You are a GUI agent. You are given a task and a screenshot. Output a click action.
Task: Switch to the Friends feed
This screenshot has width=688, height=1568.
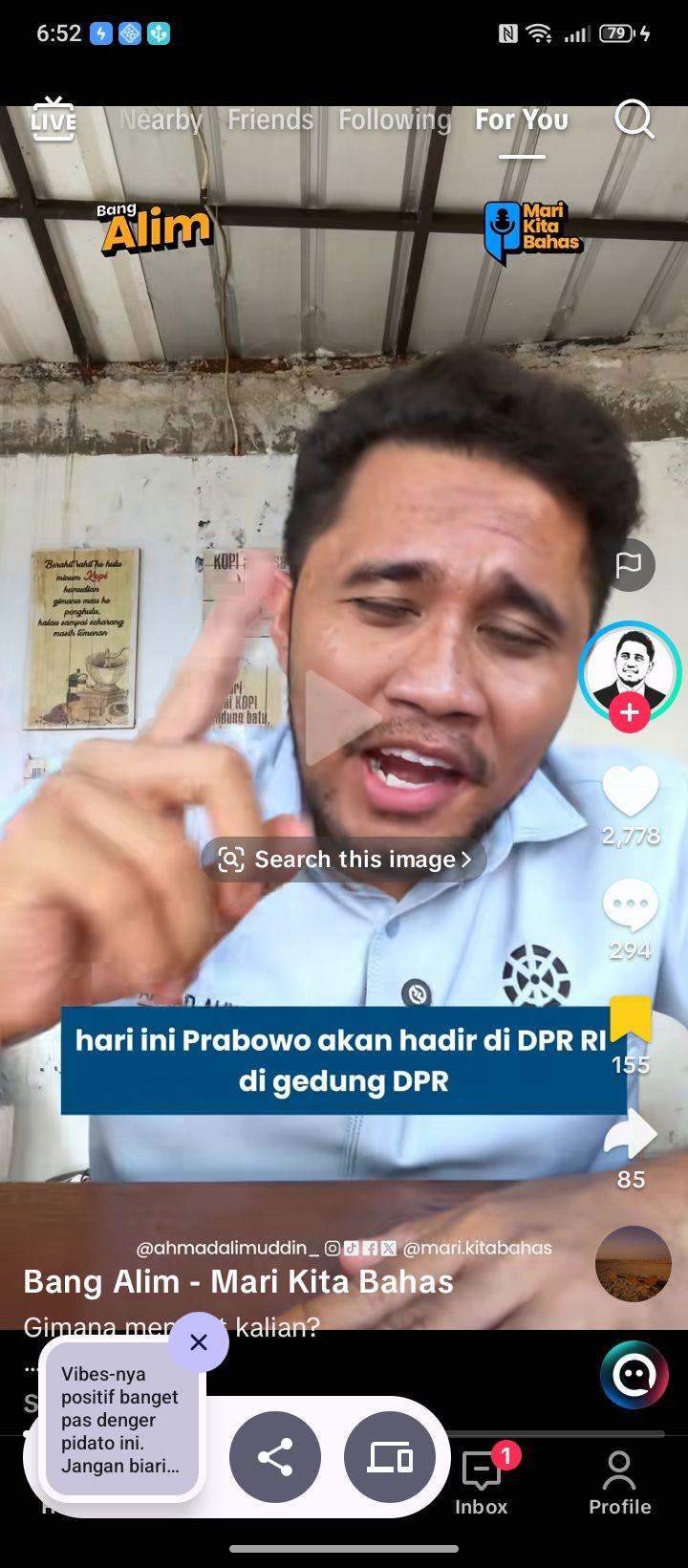coord(270,120)
